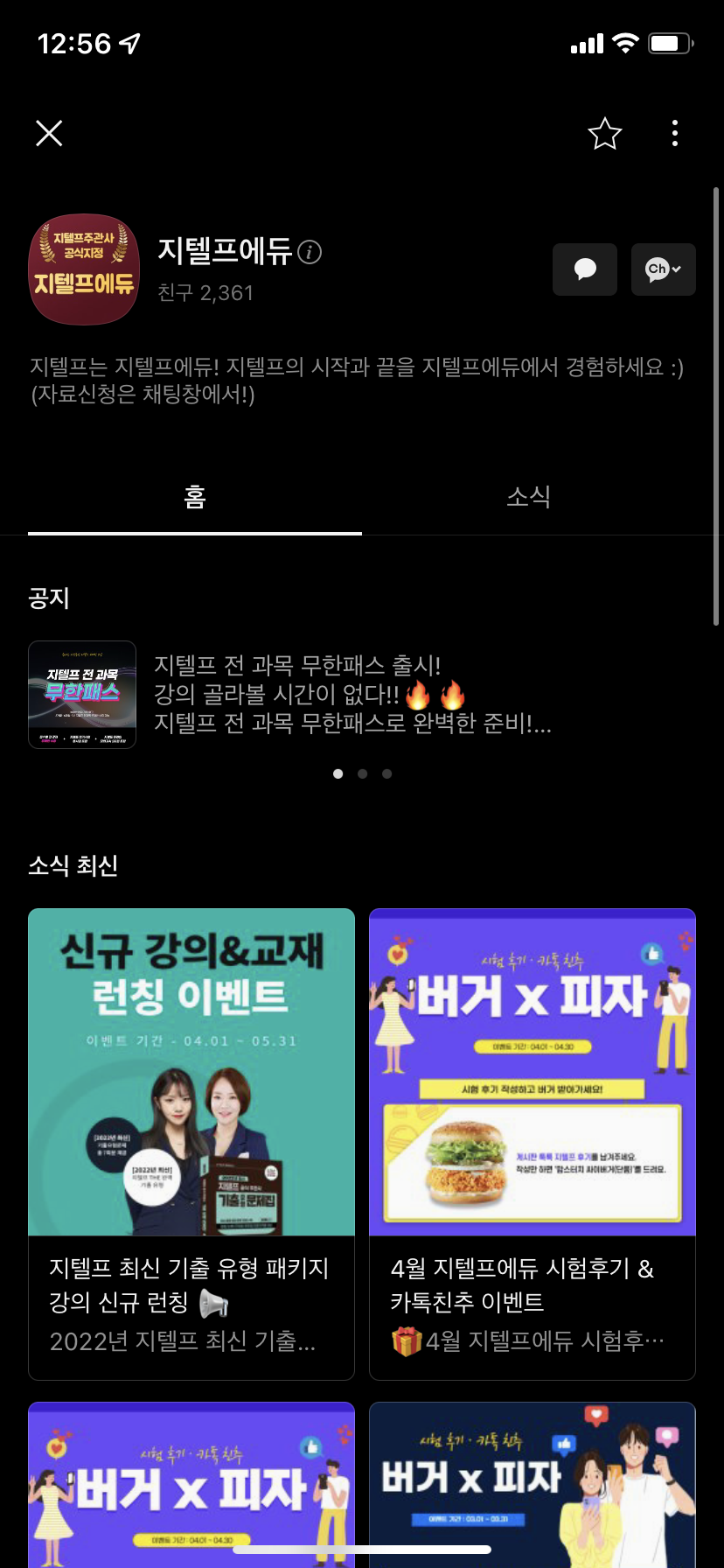The width and height of the screenshot is (724, 1568).
Task: Expand the Ch channel dropdown button
Action: tap(663, 269)
